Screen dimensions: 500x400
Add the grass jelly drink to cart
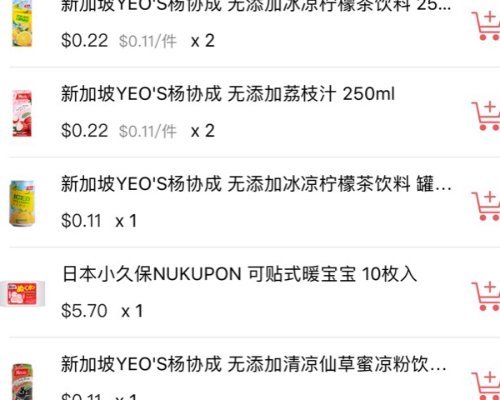(486, 385)
